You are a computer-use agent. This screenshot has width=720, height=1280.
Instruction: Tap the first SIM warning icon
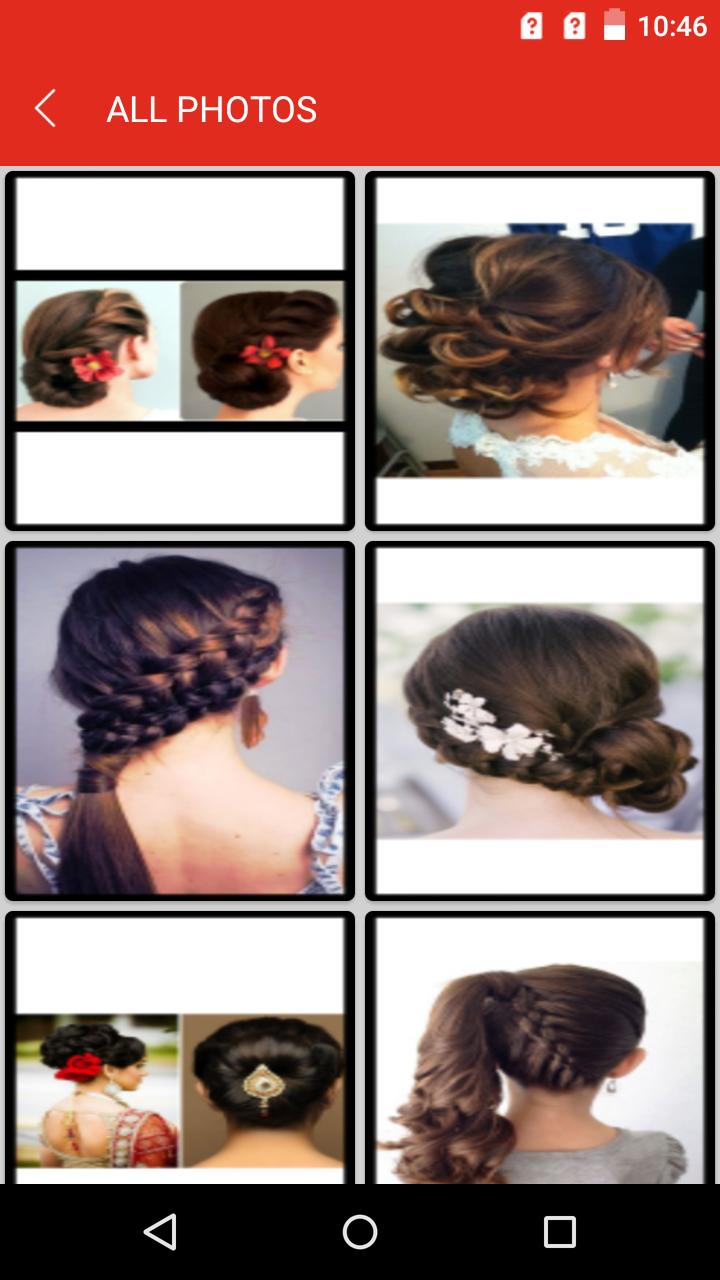pyautogui.click(x=531, y=25)
